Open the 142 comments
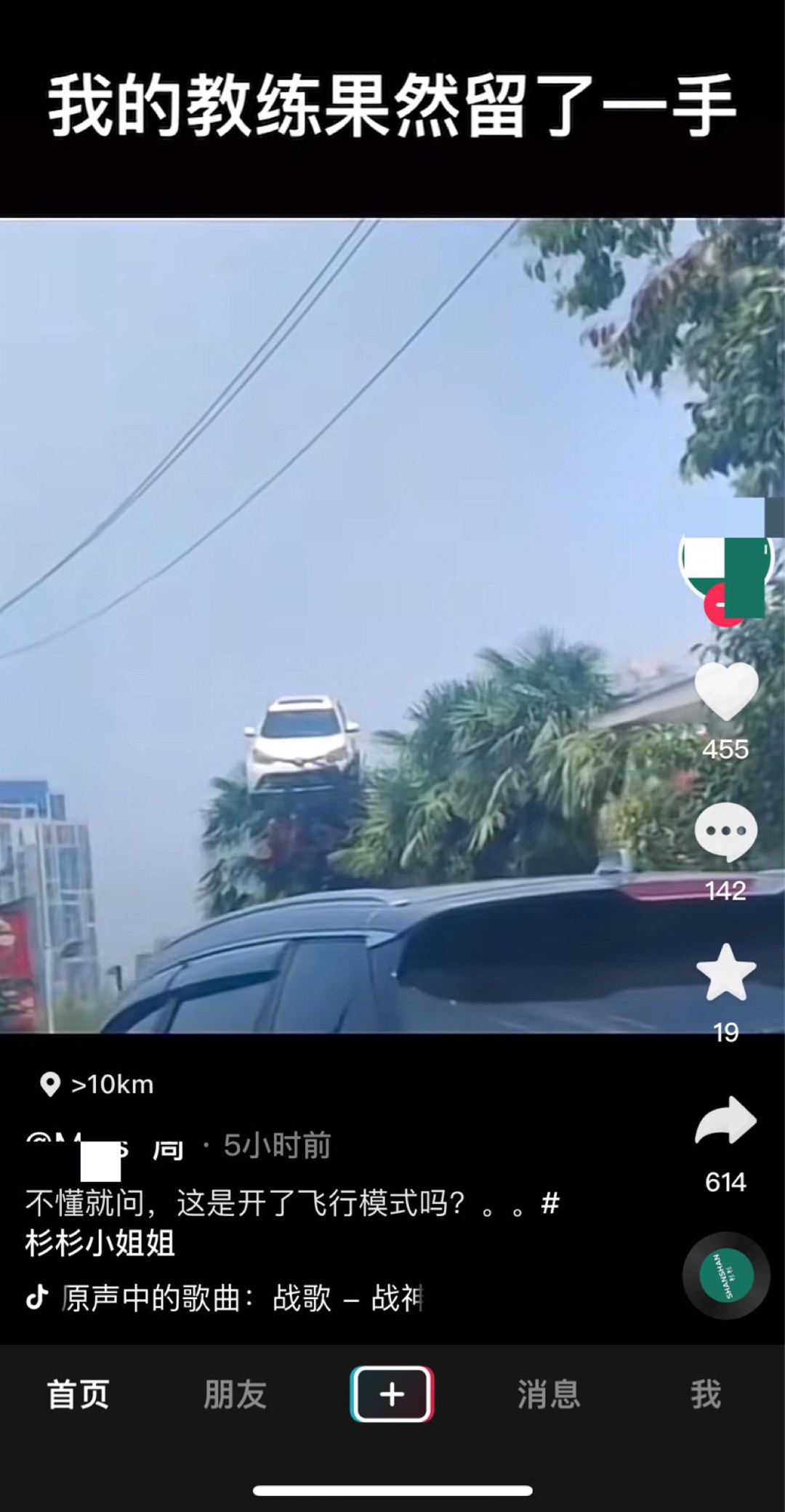The width and height of the screenshot is (785, 1512). [x=726, y=832]
